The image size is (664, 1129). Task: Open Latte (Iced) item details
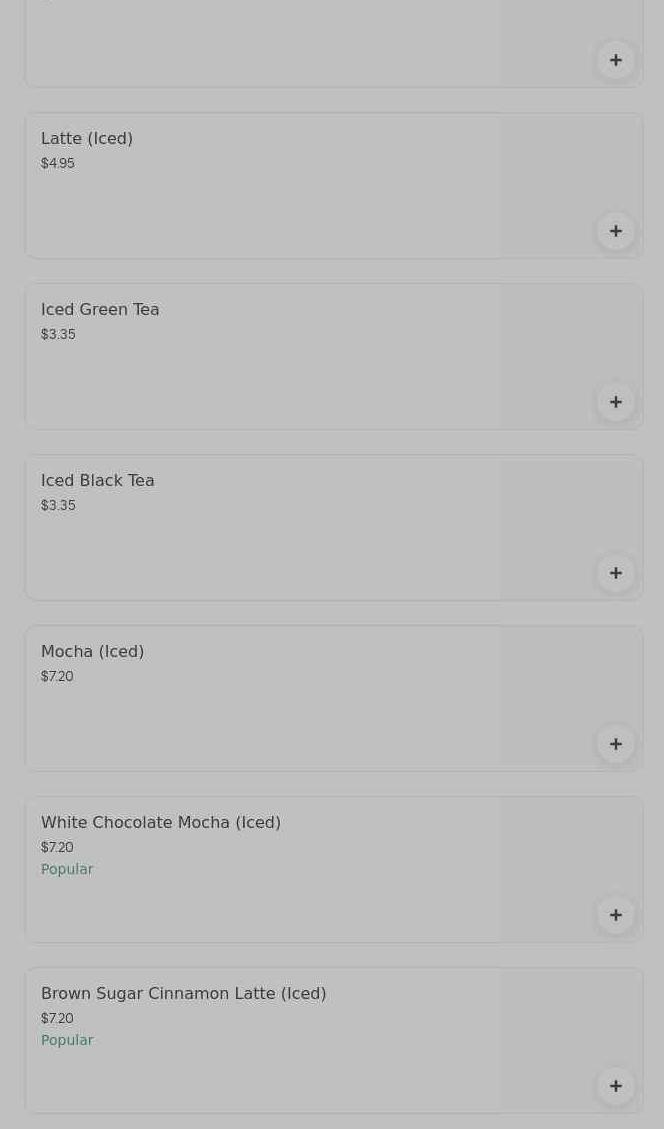260,186
